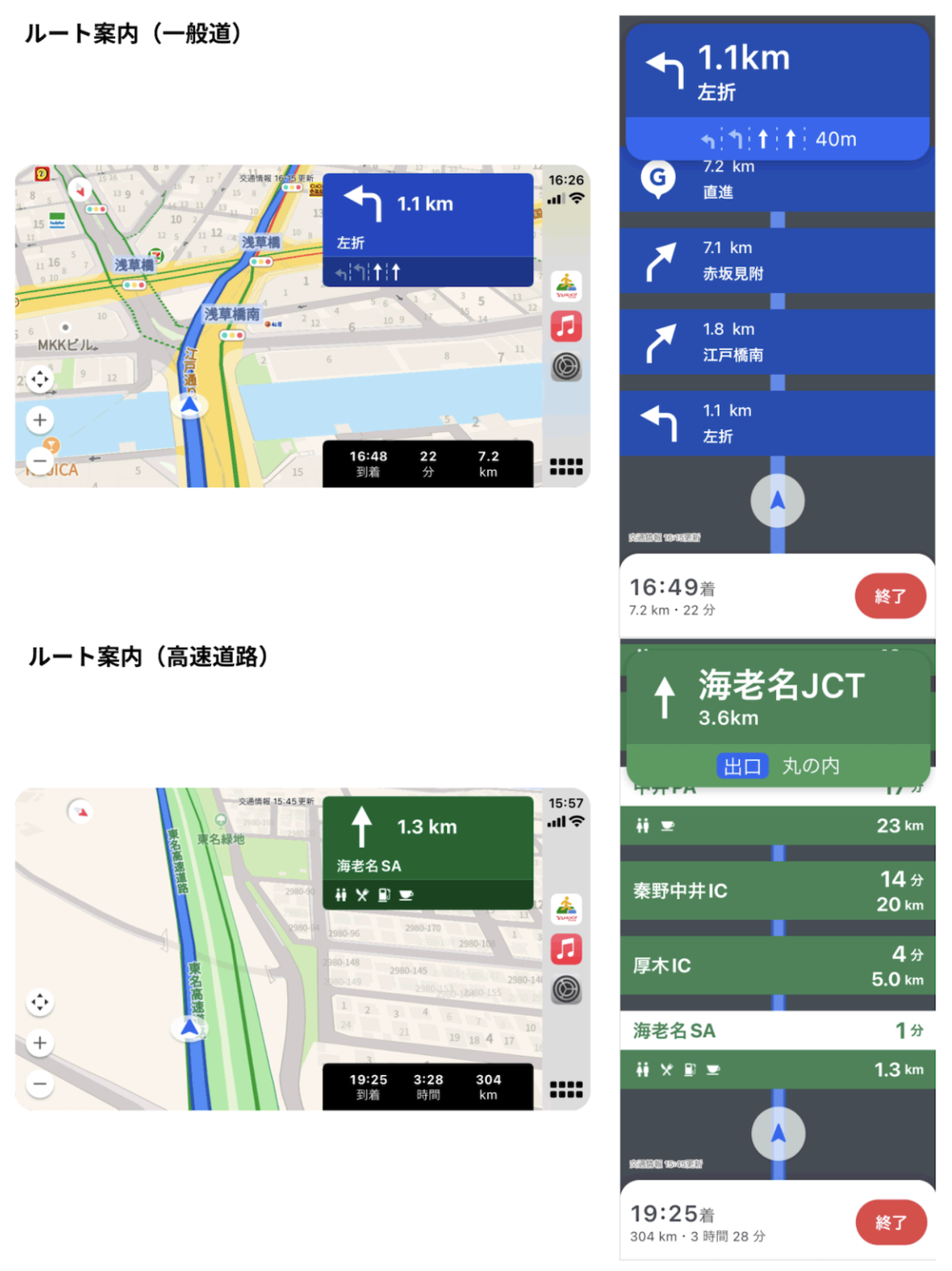
Task: Toggle map panning with the crosshair control
Action: pos(40,378)
